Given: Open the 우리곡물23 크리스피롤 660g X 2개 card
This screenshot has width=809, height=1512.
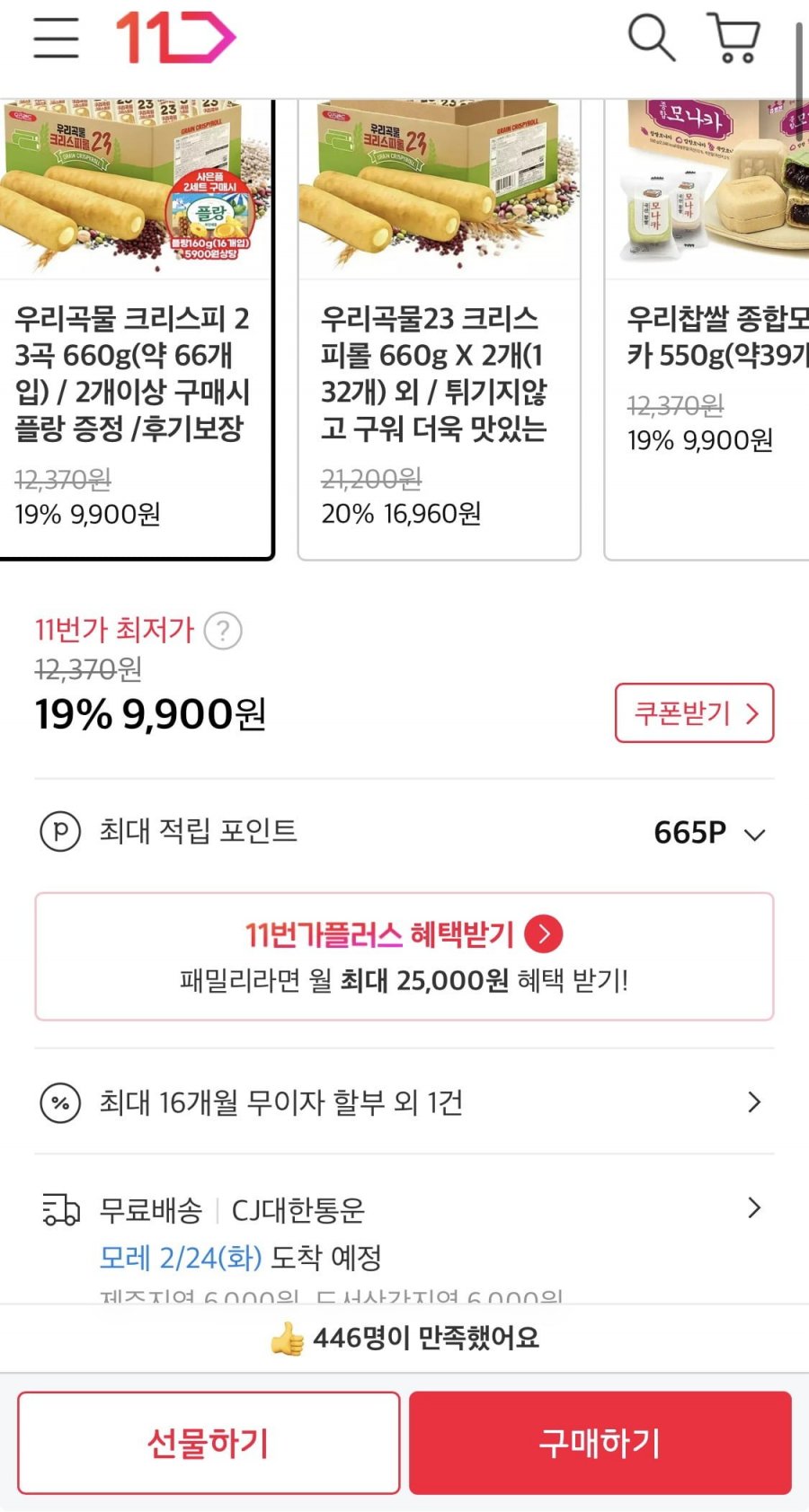Looking at the screenshot, I should [x=439, y=328].
